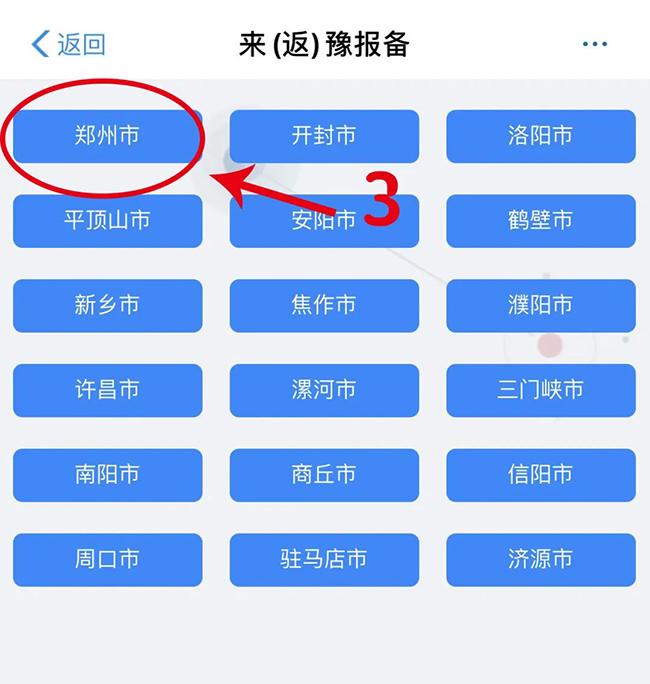Screen dimensions: 650x684
Task: Select 济源市
Action: [x=540, y=560]
